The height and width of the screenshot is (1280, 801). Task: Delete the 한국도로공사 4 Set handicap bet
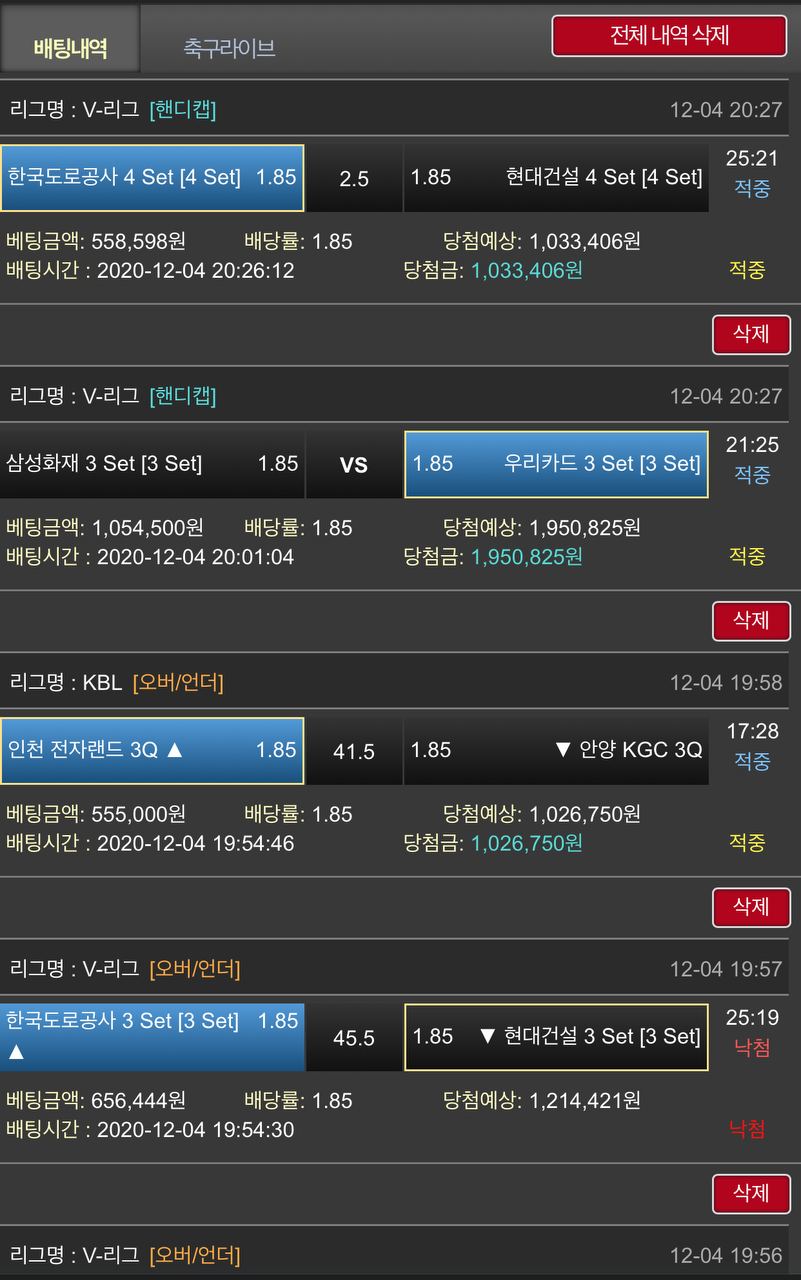pyautogui.click(x=751, y=334)
